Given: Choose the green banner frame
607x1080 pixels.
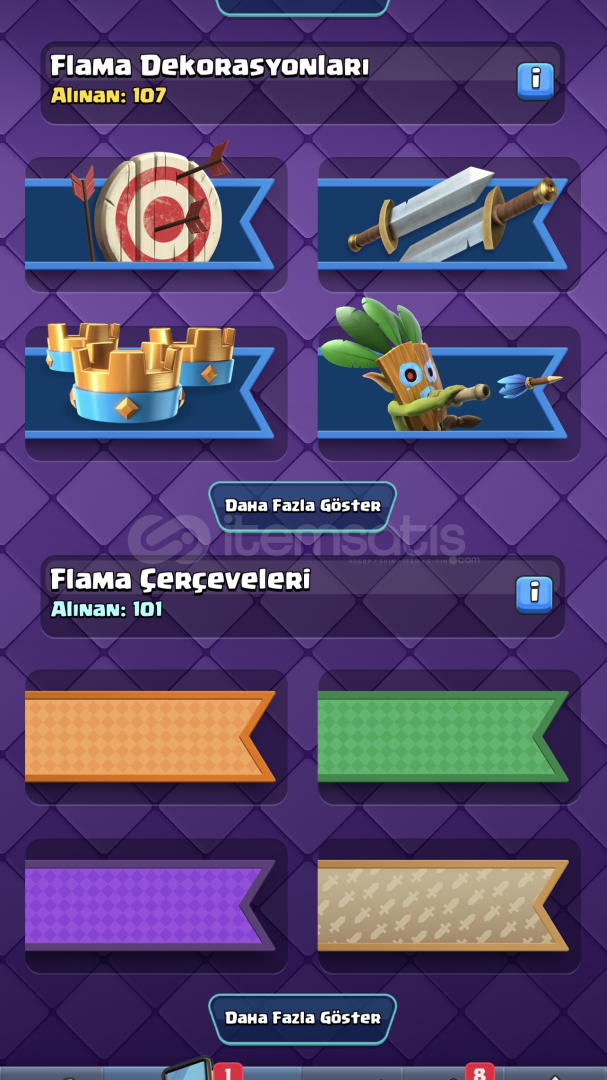Looking at the screenshot, I should pyautogui.click(x=449, y=737).
